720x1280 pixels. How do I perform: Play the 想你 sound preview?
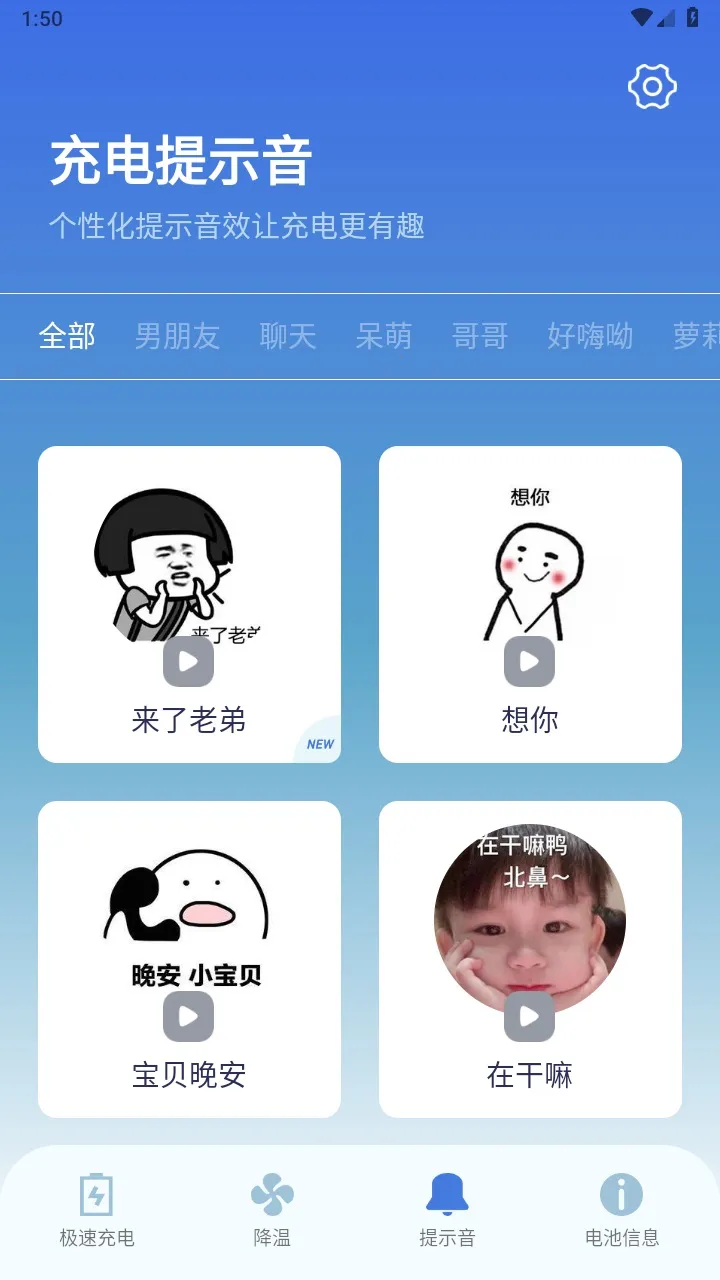(529, 661)
